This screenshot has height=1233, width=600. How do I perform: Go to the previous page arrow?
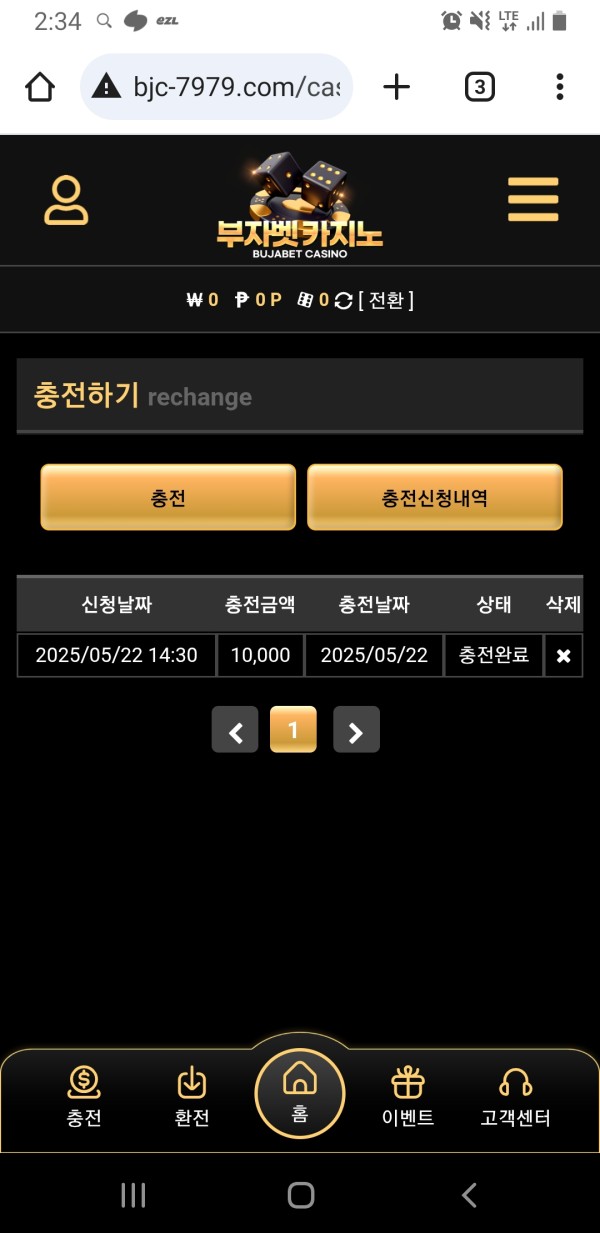pyautogui.click(x=235, y=730)
